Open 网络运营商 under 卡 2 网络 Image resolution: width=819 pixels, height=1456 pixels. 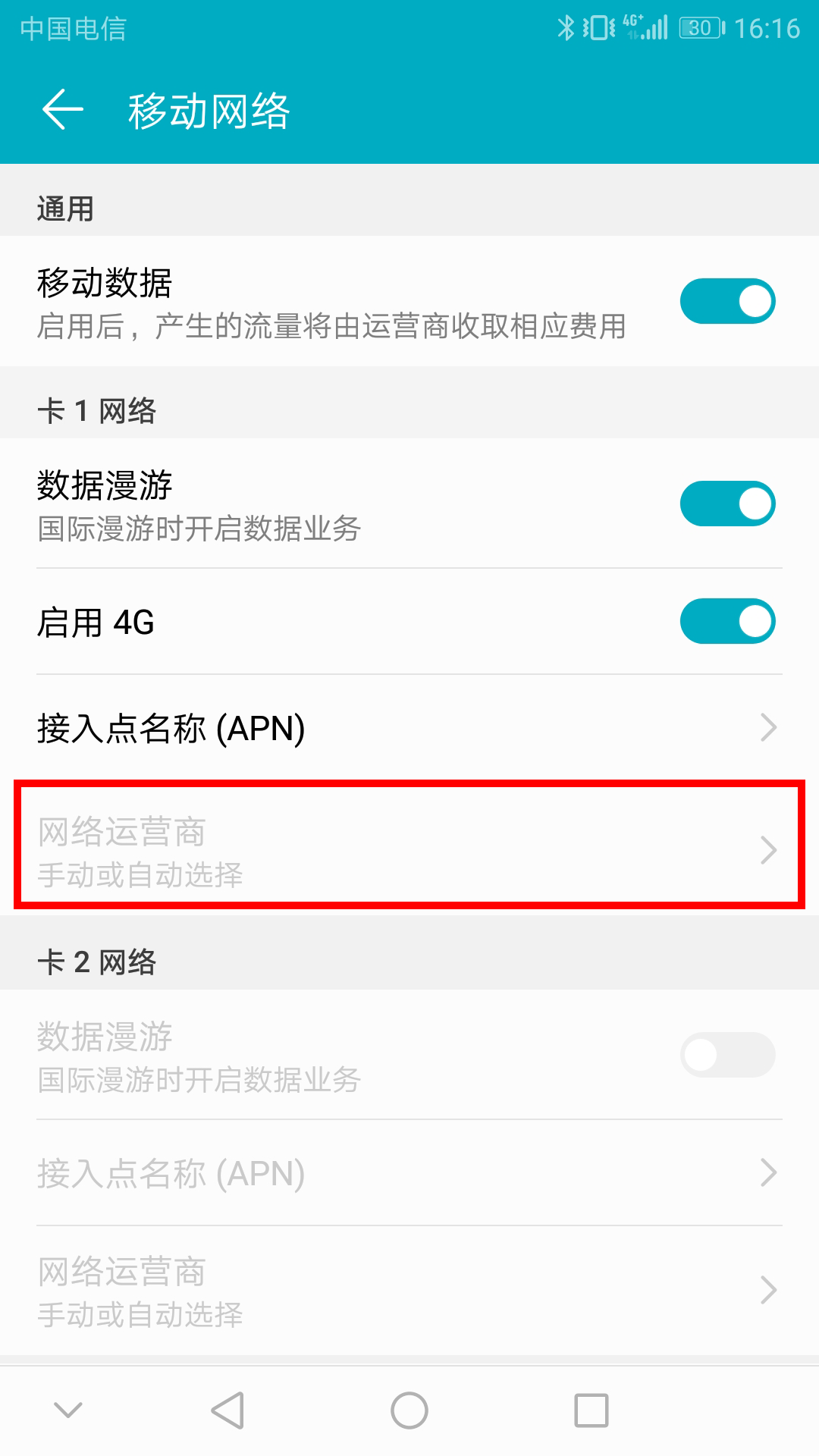[x=409, y=1291]
